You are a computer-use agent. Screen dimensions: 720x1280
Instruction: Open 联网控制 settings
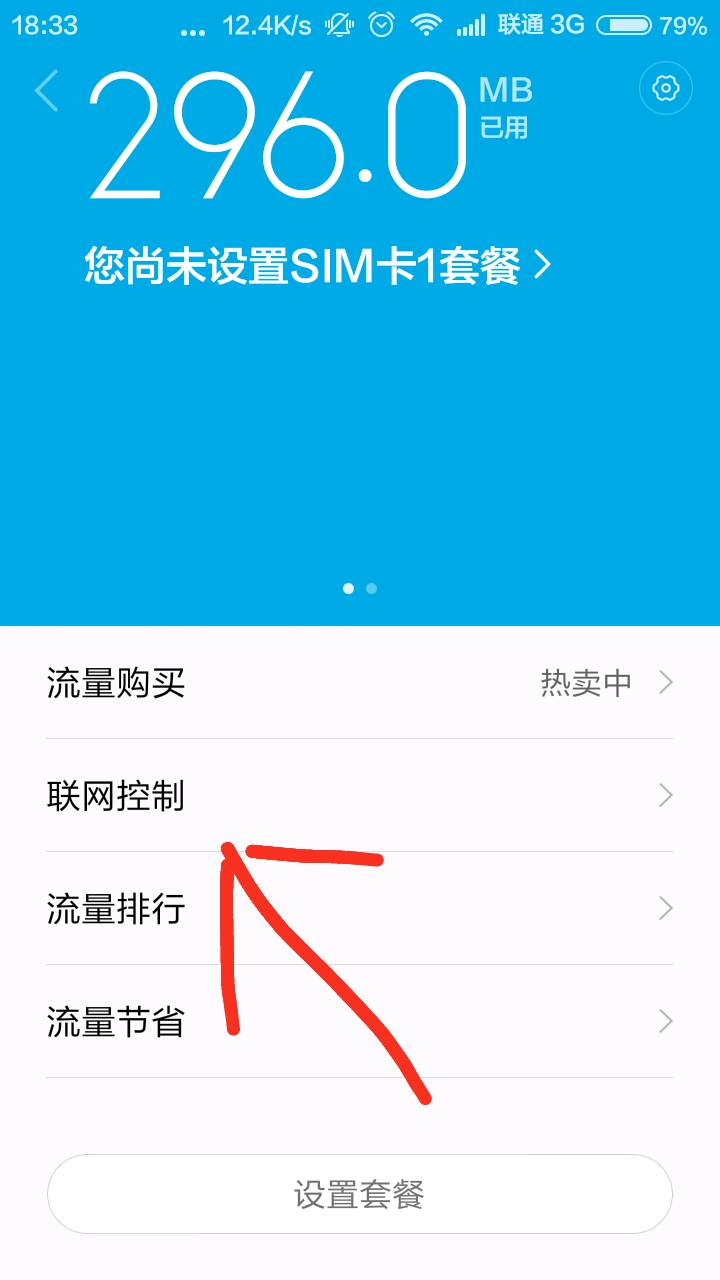[359, 796]
